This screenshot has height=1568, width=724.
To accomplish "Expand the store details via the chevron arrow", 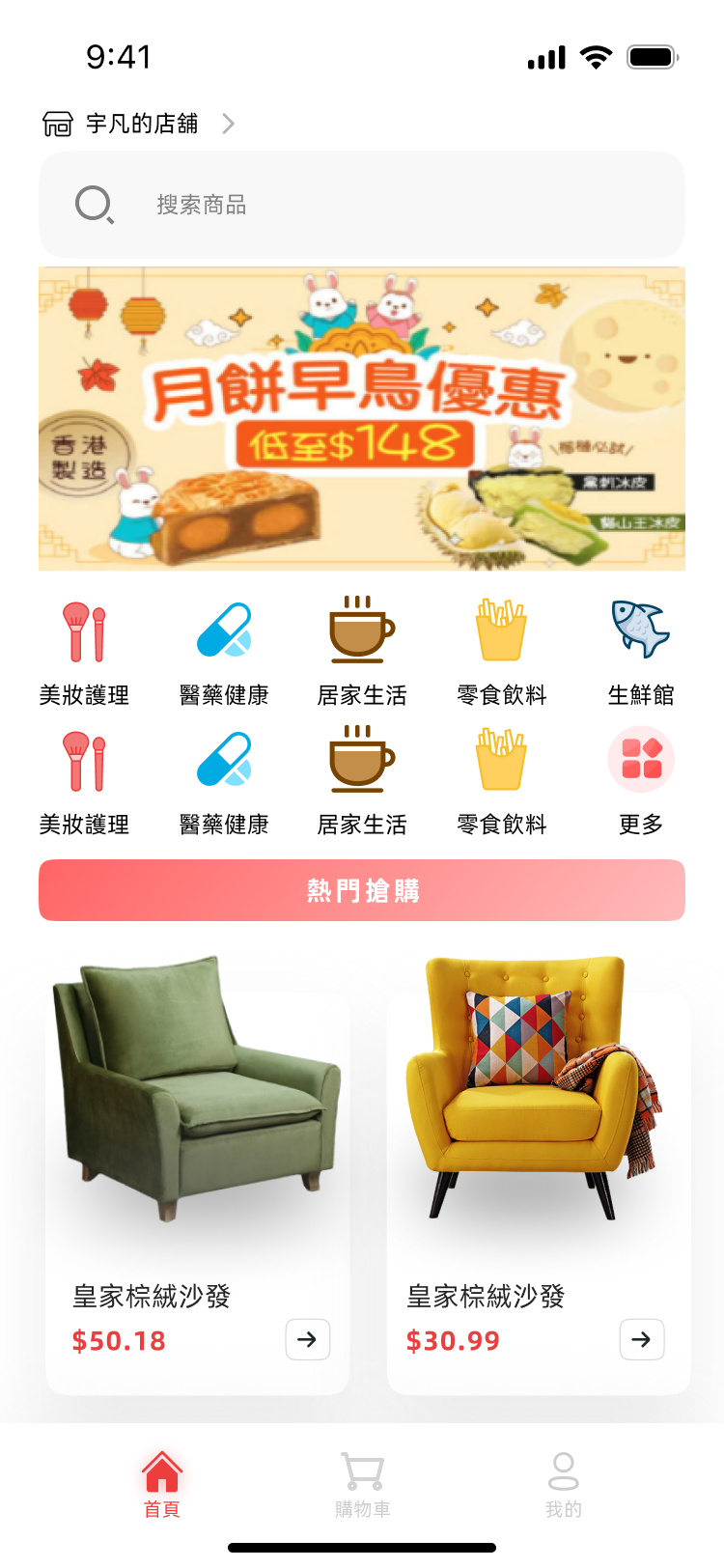I will coord(228,124).
